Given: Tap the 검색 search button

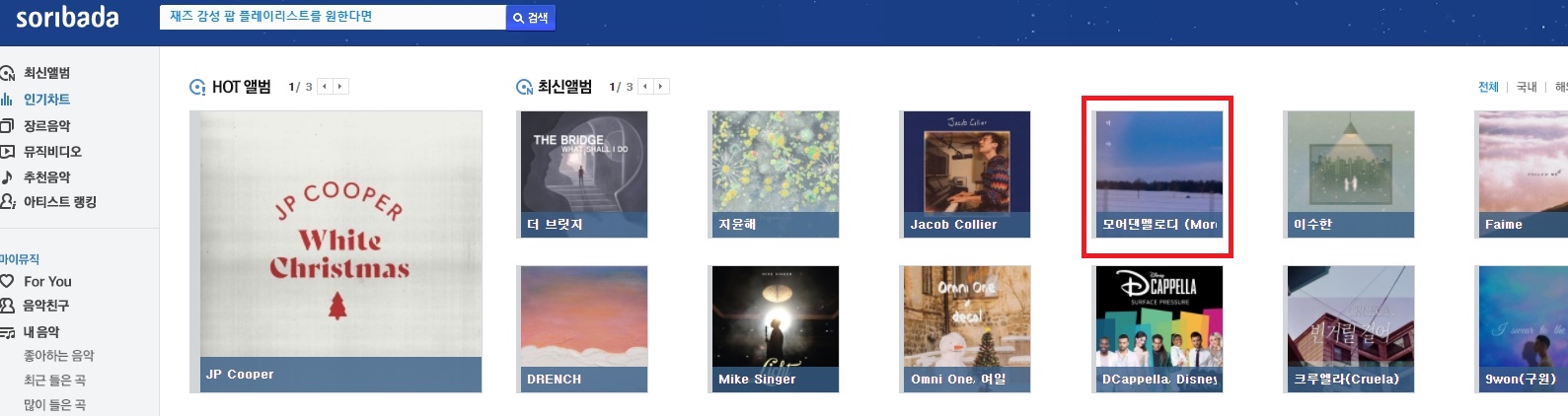Looking at the screenshot, I should tap(531, 18).
